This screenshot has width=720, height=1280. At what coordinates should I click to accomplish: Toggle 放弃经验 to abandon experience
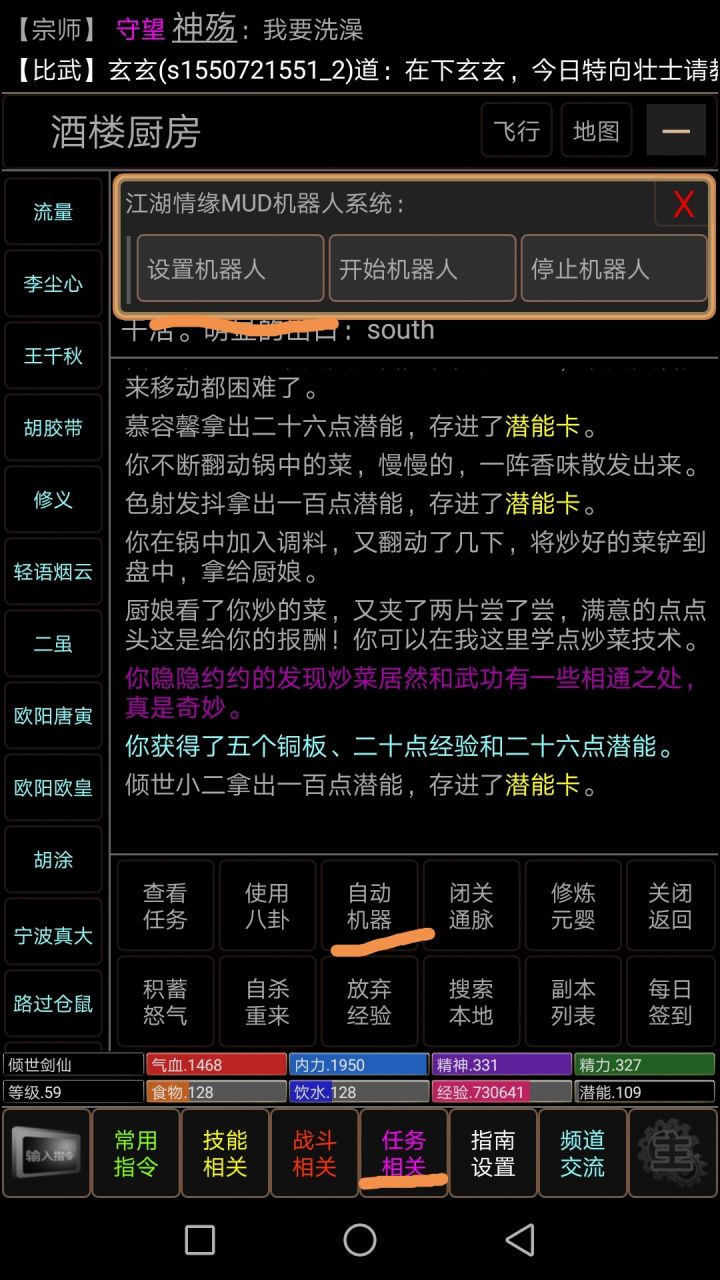pyautogui.click(x=369, y=1000)
